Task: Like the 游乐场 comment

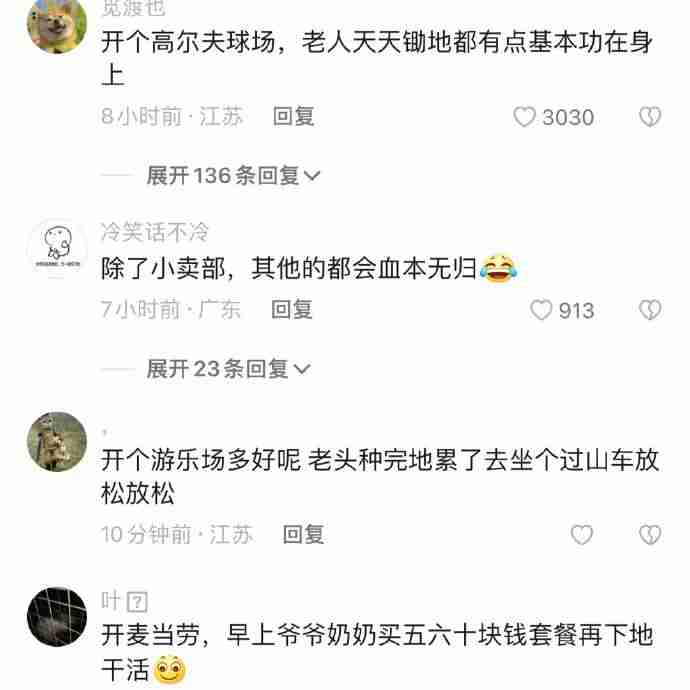Action: 582,535
